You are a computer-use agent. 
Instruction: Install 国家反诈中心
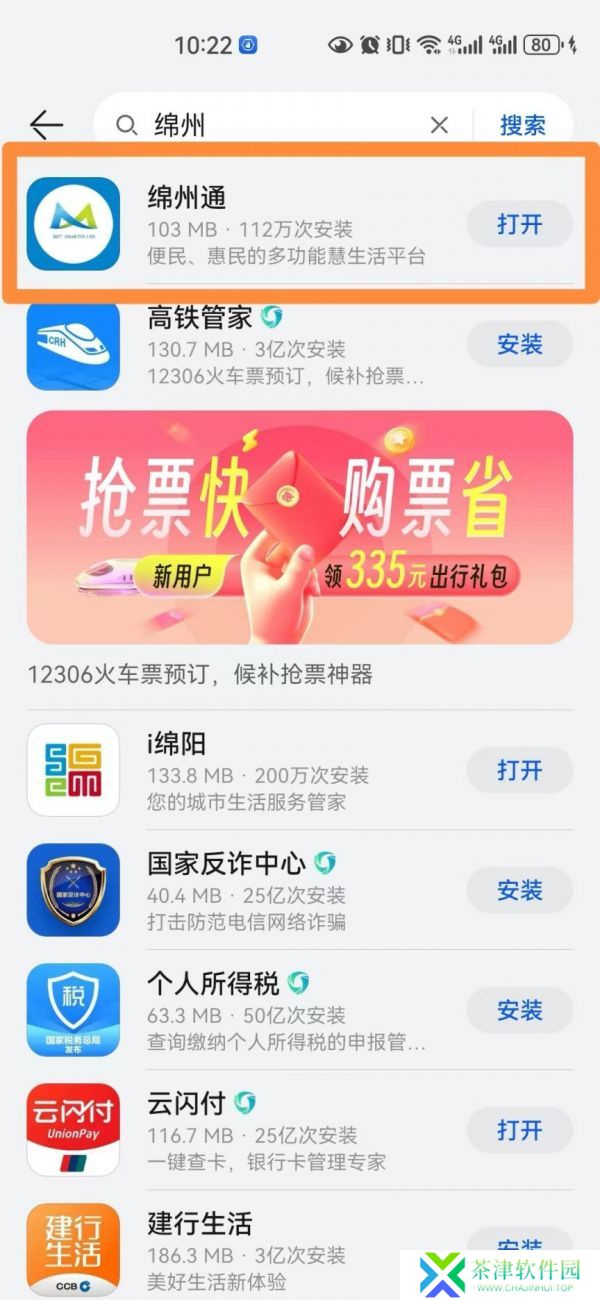(x=519, y=890)
